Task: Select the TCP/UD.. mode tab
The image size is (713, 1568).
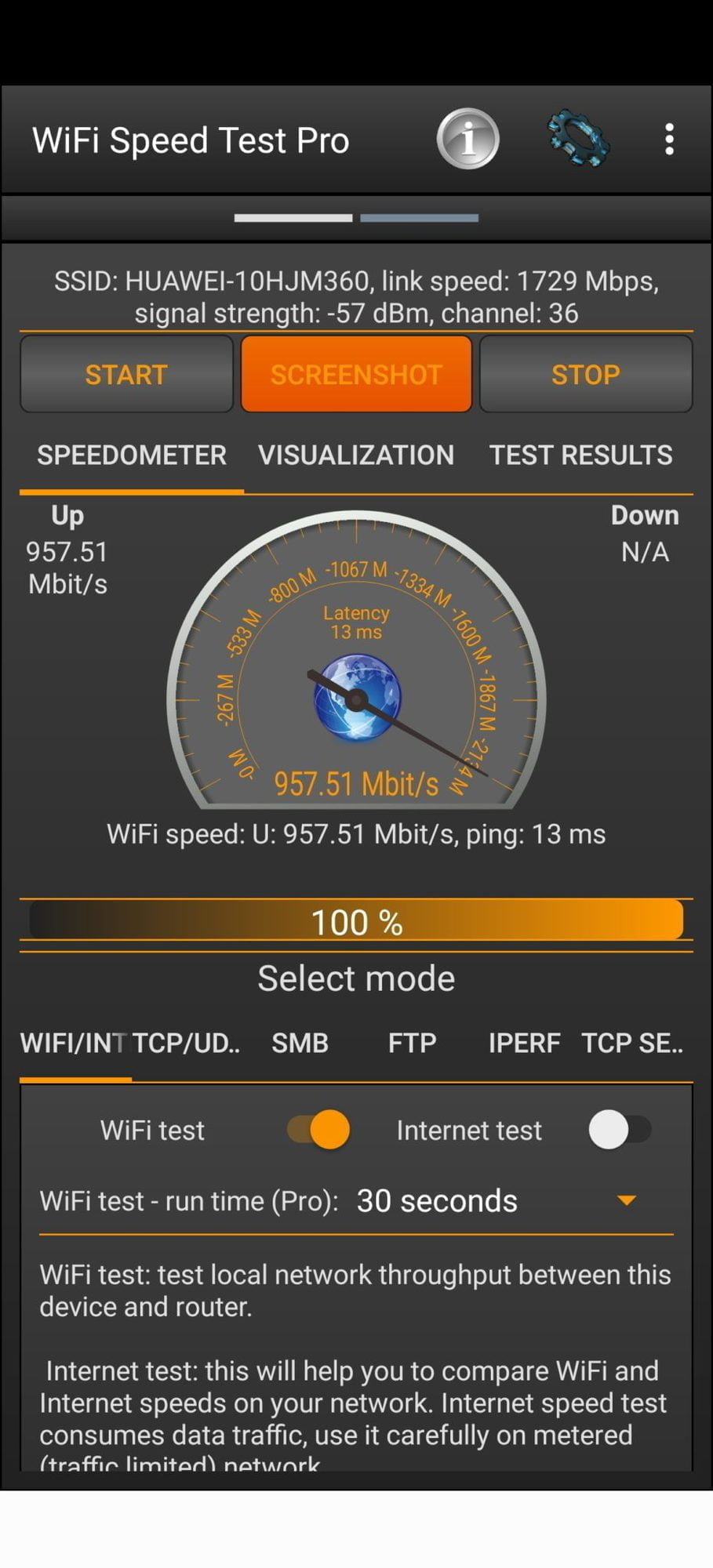Action: (x=187, y=1044)
